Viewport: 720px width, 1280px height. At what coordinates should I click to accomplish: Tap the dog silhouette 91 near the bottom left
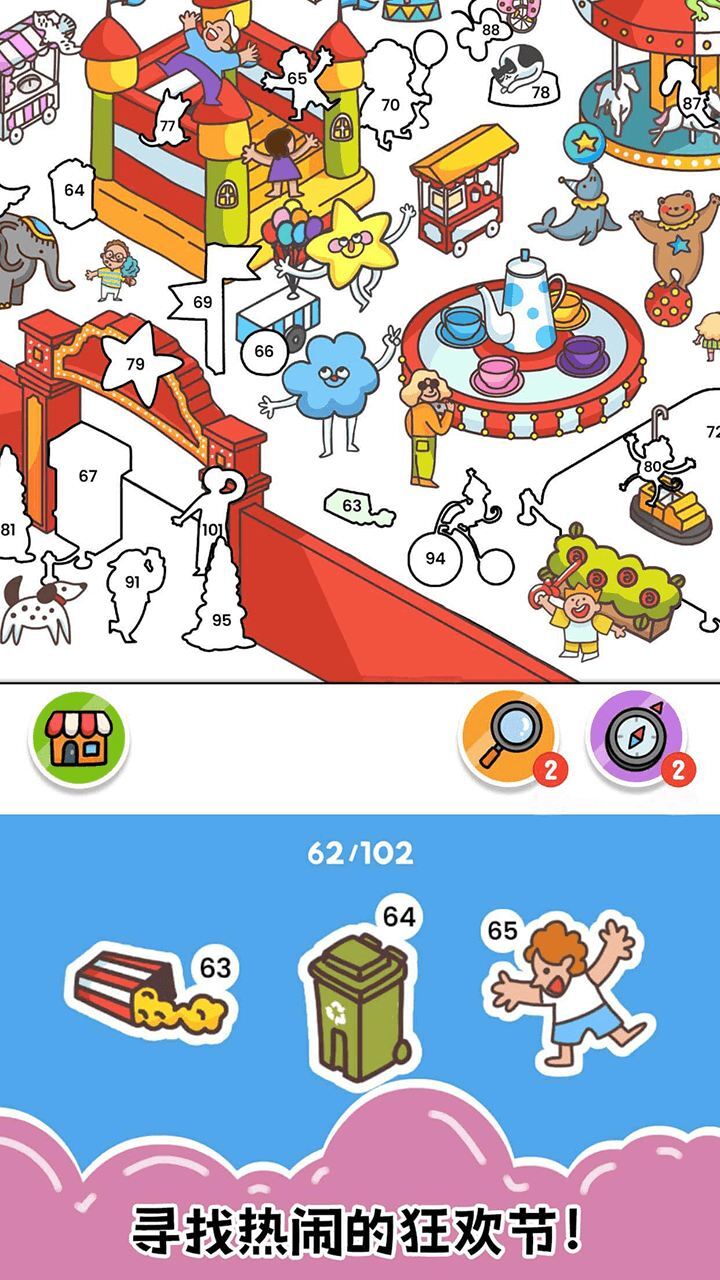pyautogui.click(x=131, y=581)
